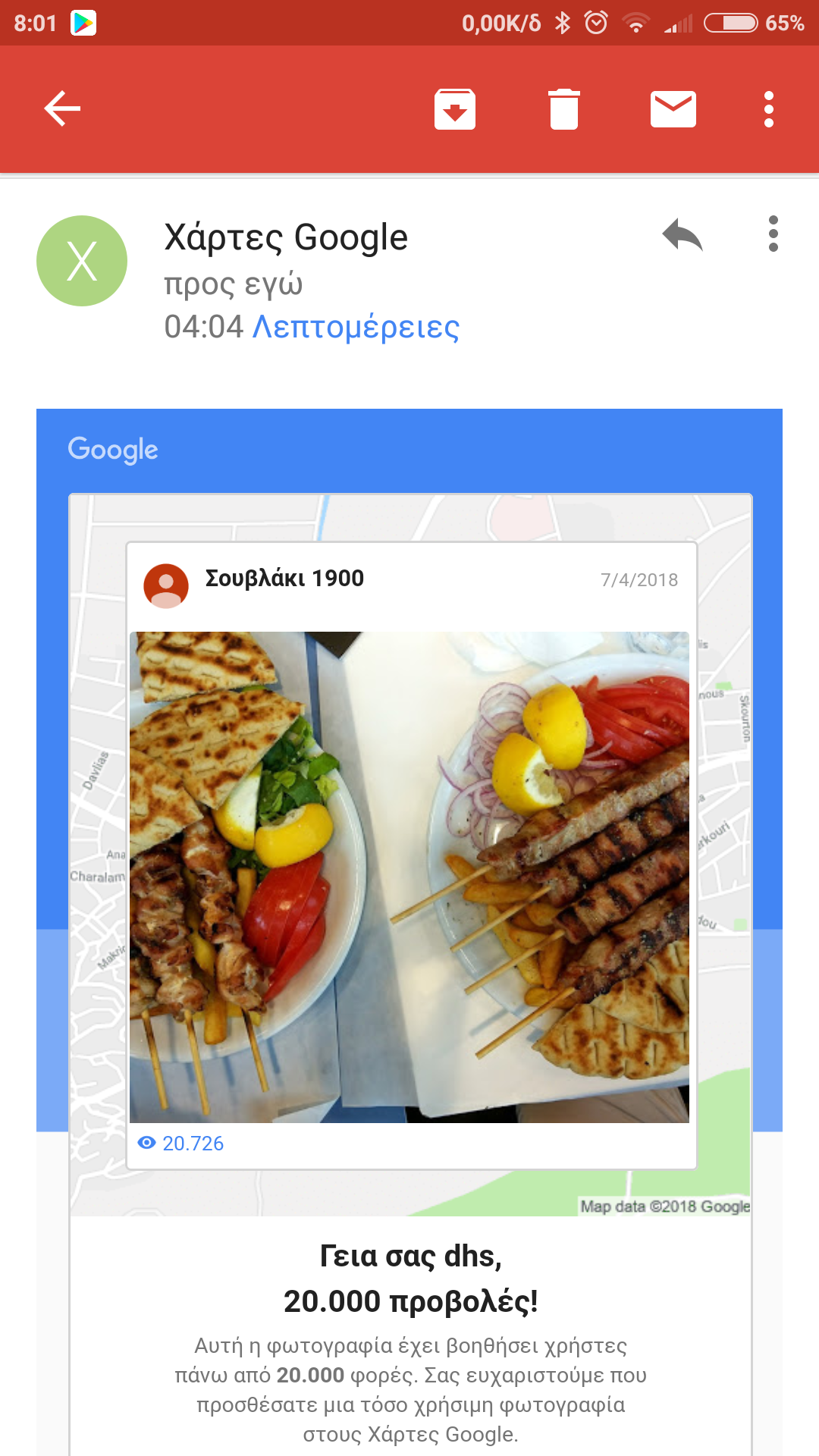The image size is (819, 1456).
Task: Archive this email
Action: coord(454,109)
